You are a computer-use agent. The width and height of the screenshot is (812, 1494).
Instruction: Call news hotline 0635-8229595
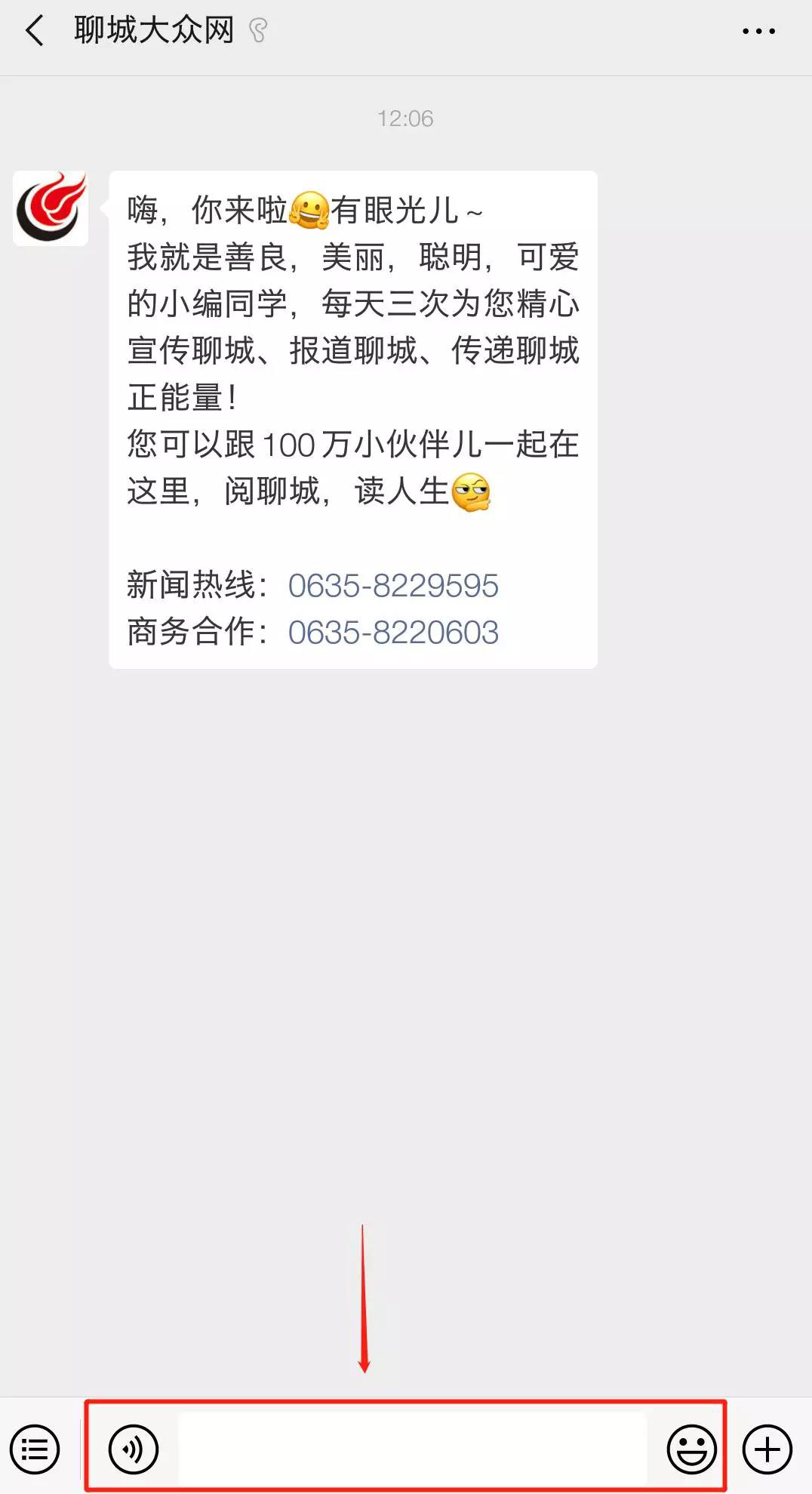(393, 586)
